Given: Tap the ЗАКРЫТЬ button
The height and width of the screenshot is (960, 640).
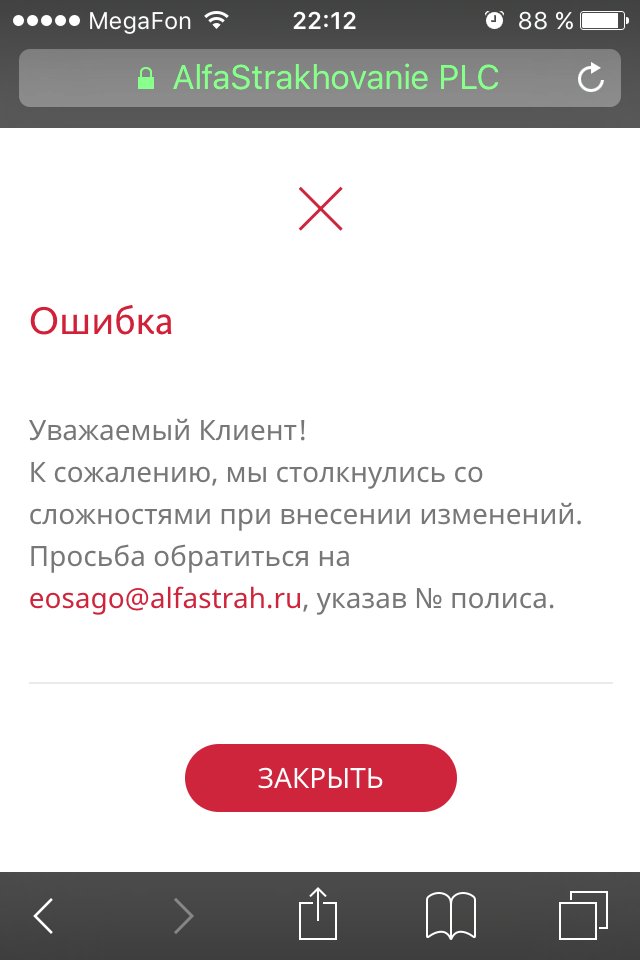Looking at the screenshot, I should (x=320, y=778).
